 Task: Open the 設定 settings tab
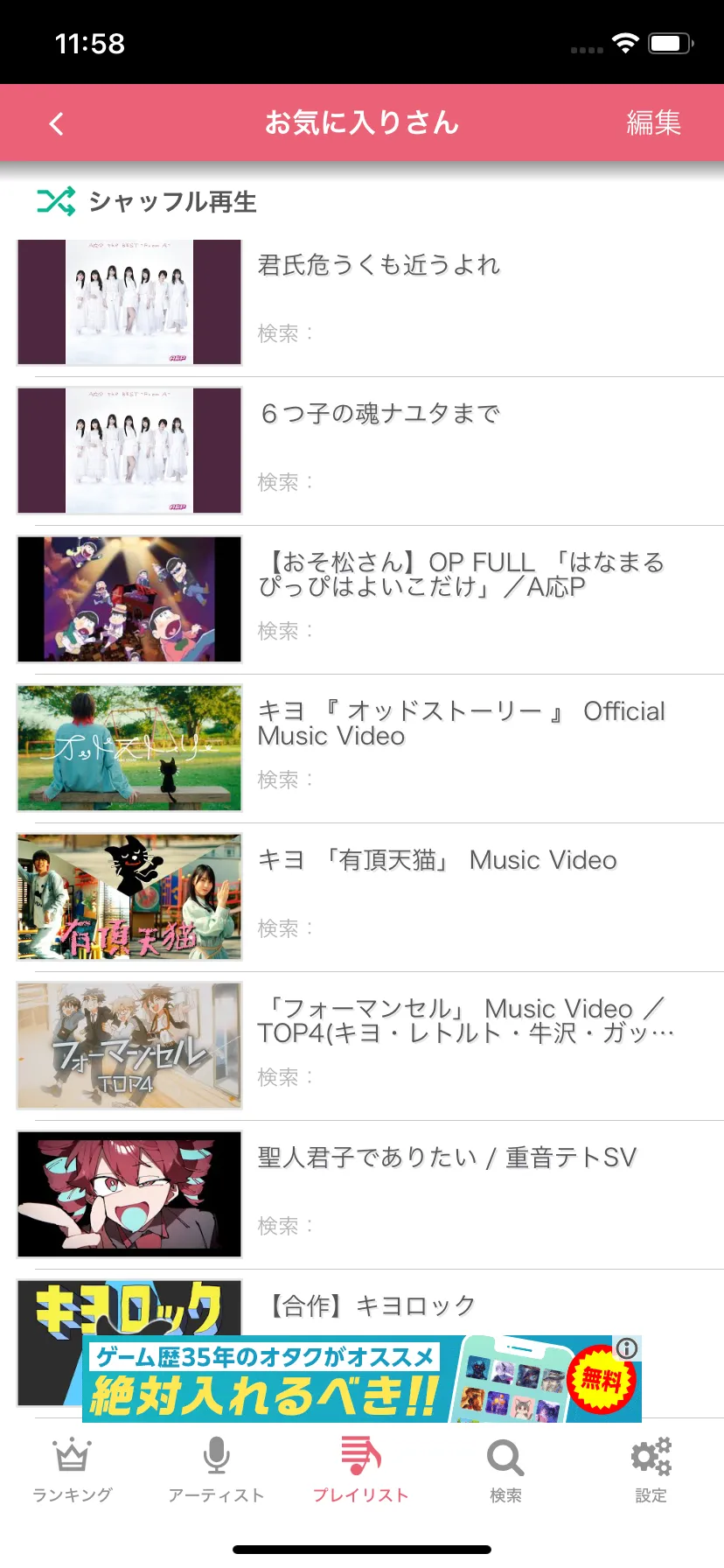pos(651,1470)
